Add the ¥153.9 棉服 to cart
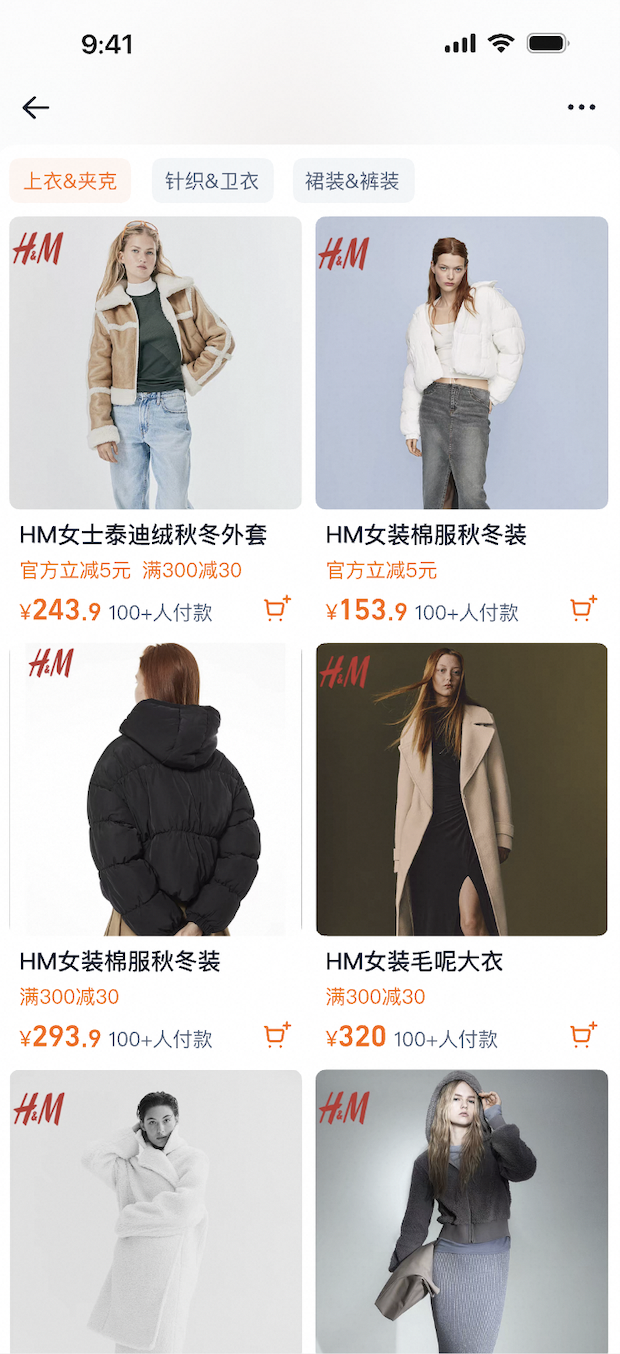 pos(583,609)
